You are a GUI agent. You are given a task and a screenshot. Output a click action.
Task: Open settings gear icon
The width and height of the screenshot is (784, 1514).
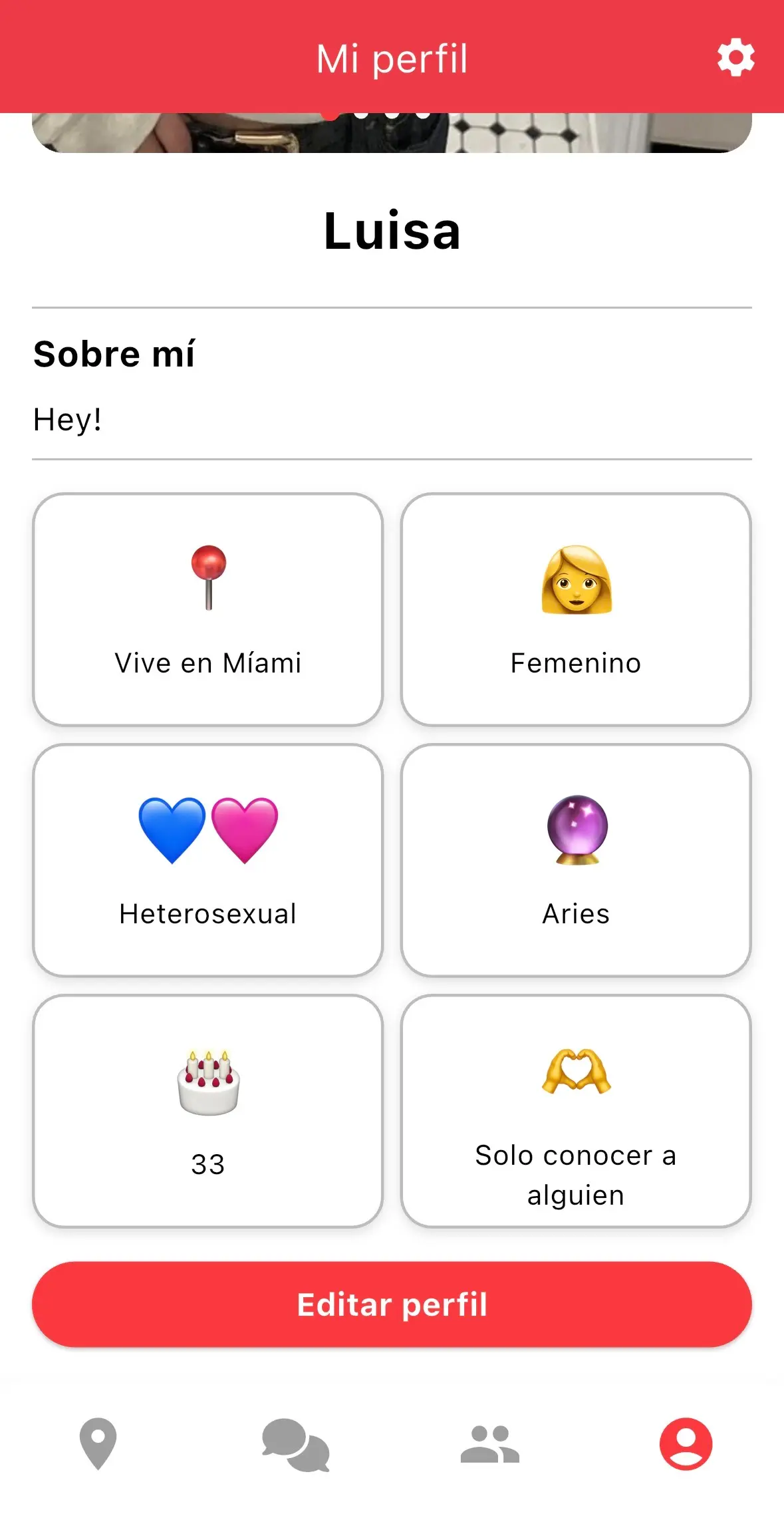735,59
